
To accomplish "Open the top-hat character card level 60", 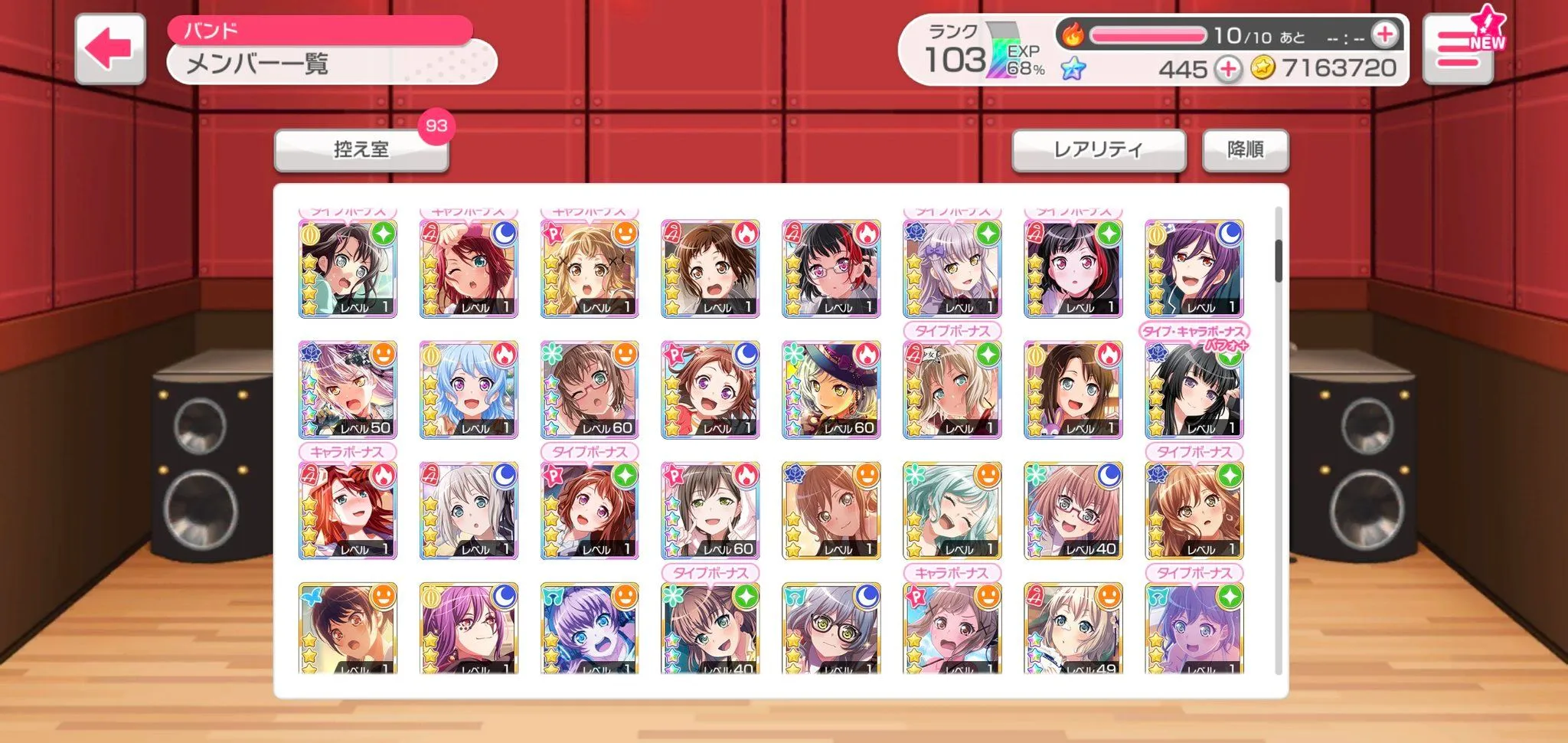I will click(831, 390).
